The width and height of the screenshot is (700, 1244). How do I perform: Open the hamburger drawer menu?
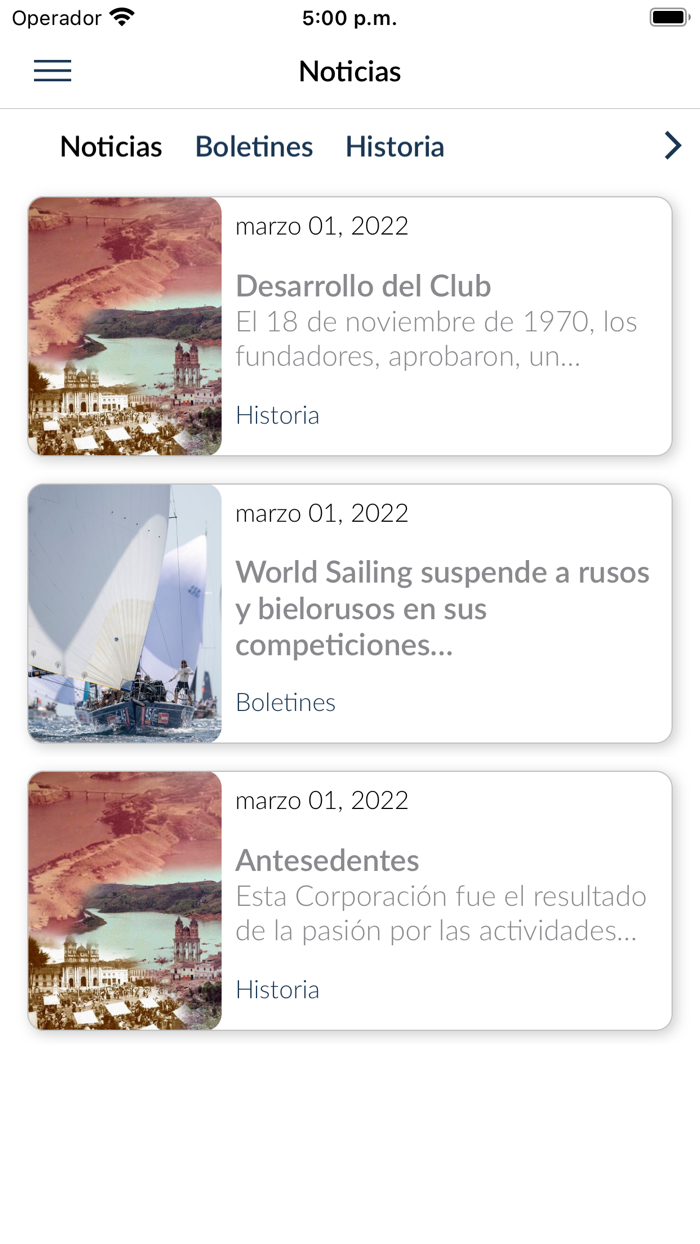[x=52, y=71]
